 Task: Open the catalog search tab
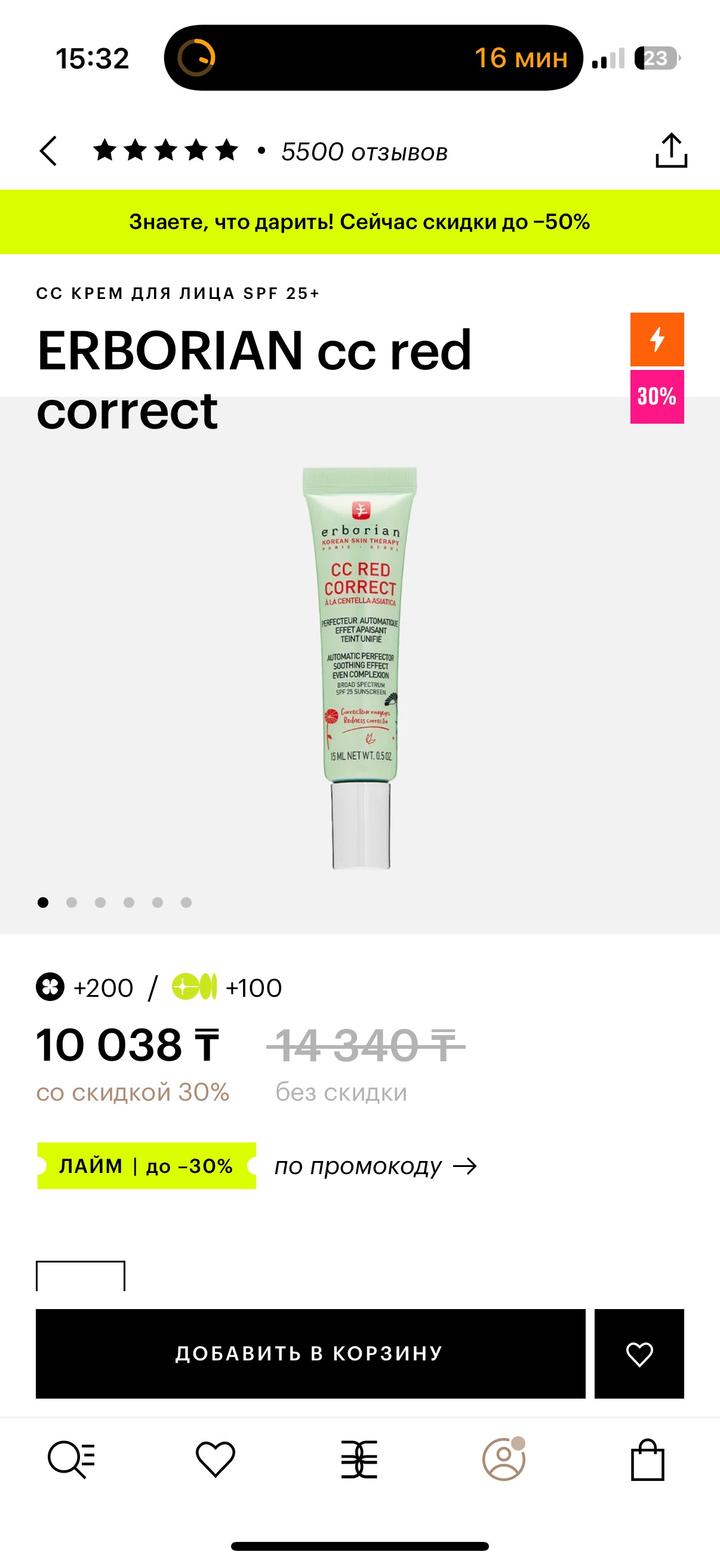click(71, 1460)
